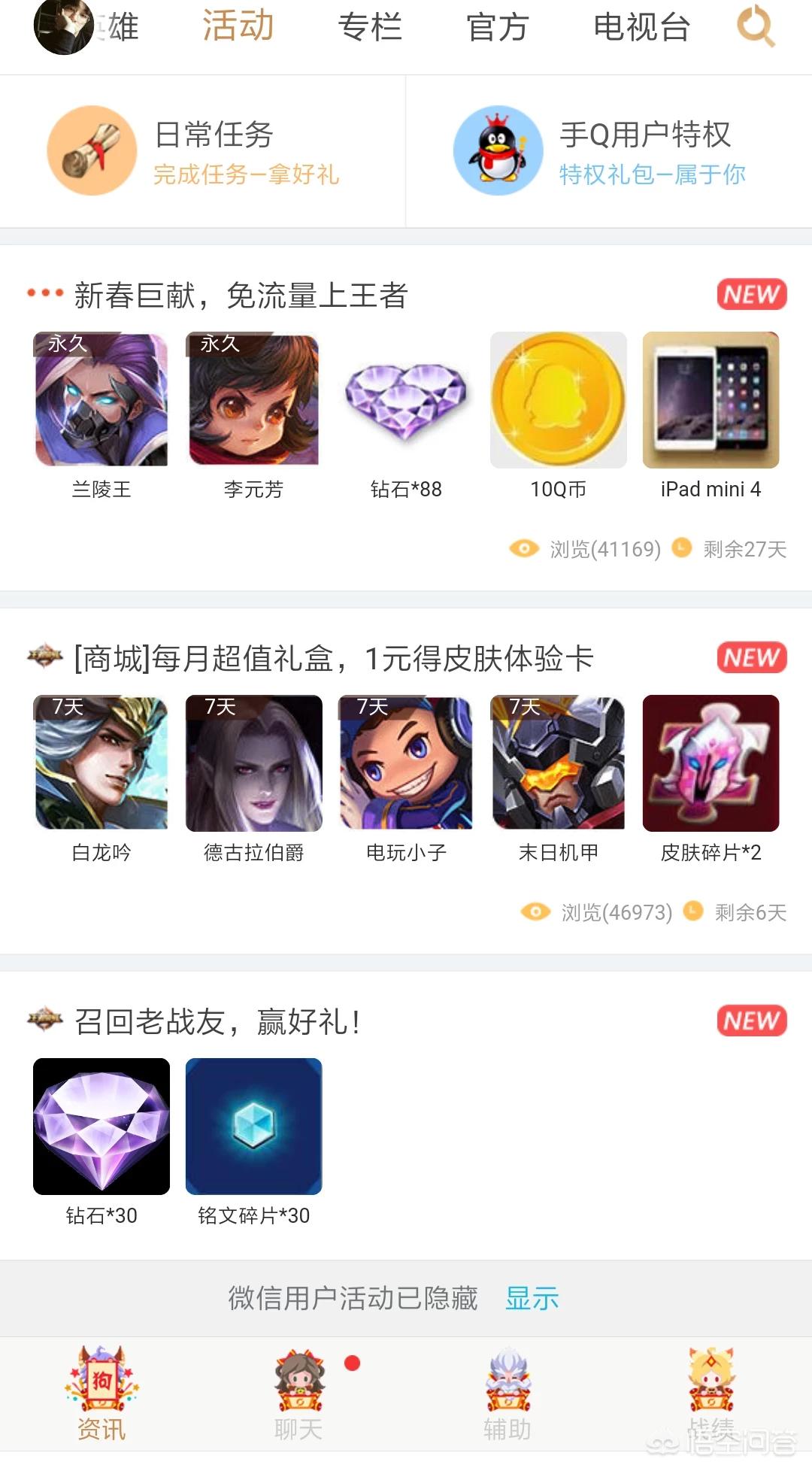Viewport: 812px width, 1471px height.
Task: Switch to the 电视台 tab
Action: (x=641, y=27)
